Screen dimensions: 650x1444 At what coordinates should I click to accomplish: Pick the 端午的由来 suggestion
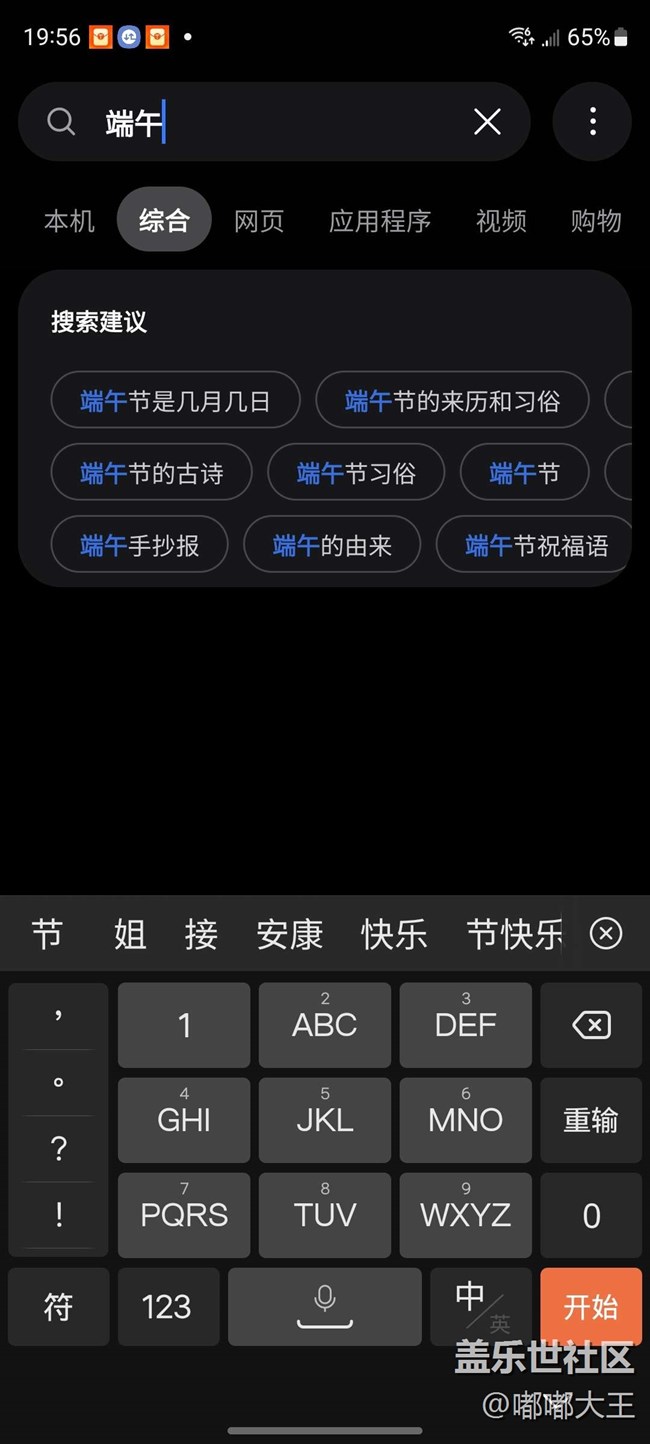point(332,545)
